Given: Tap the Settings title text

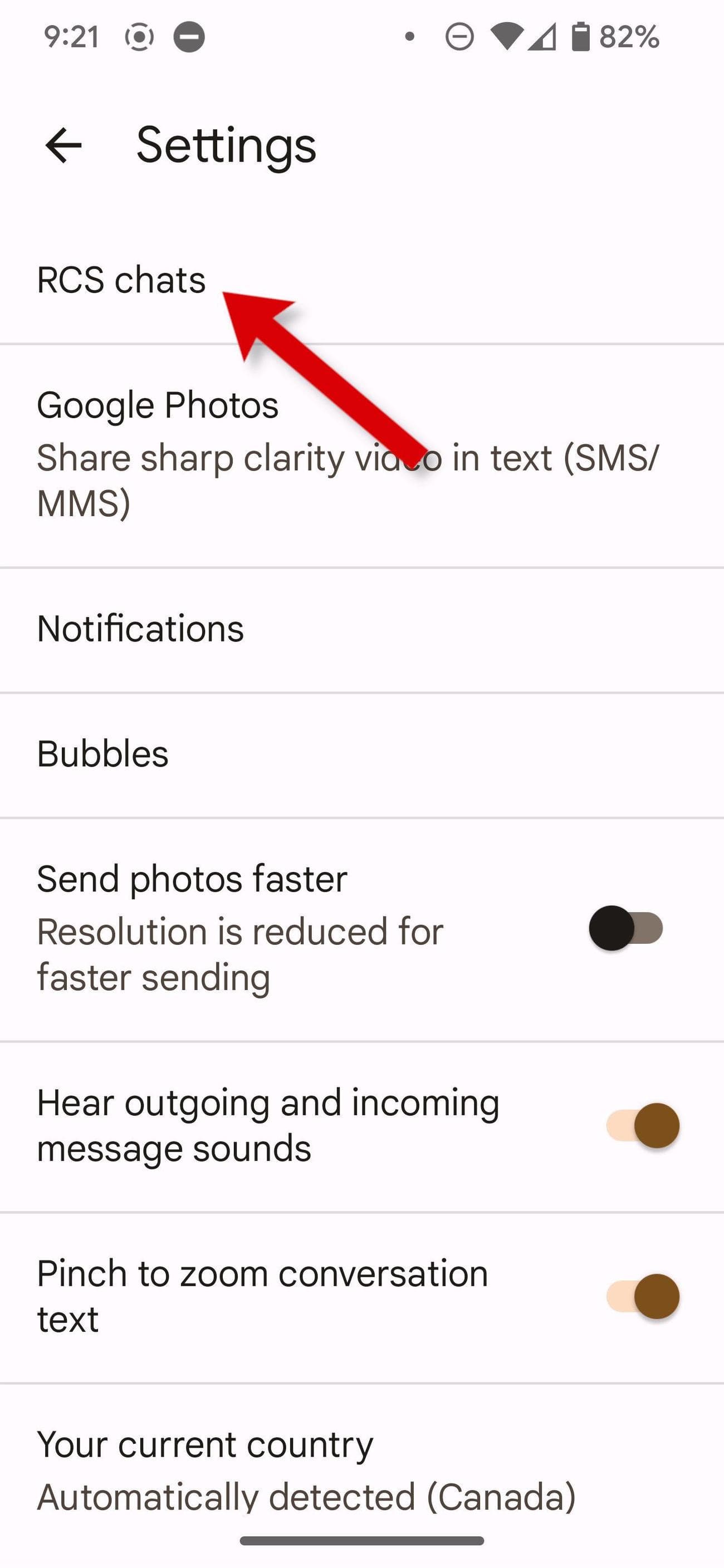Looking at the screenshot, I should [x=224, y=146].
